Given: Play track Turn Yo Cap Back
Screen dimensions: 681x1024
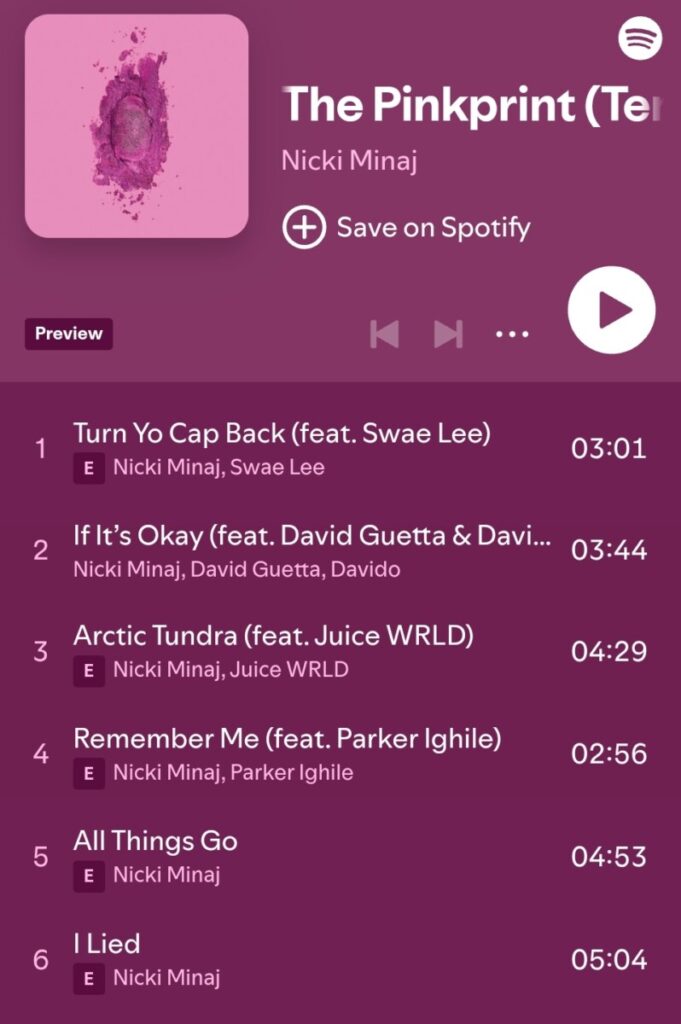Looking at the screenshot, I should click(282, 433).
